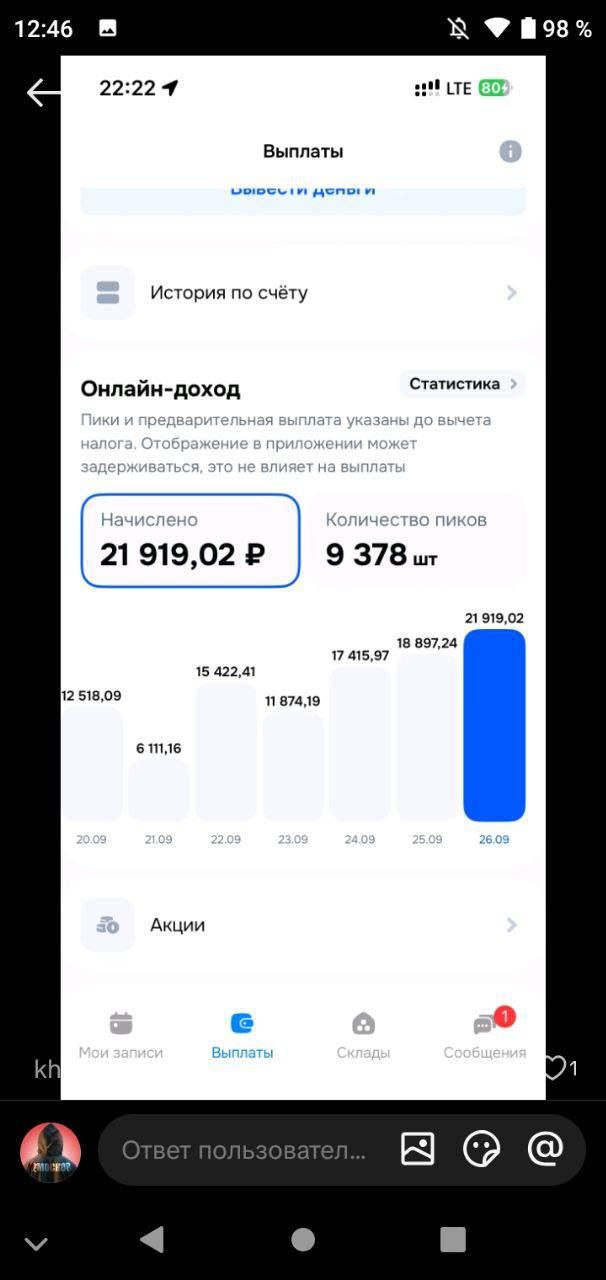Like the post with the heart icon

point(555,1068)
